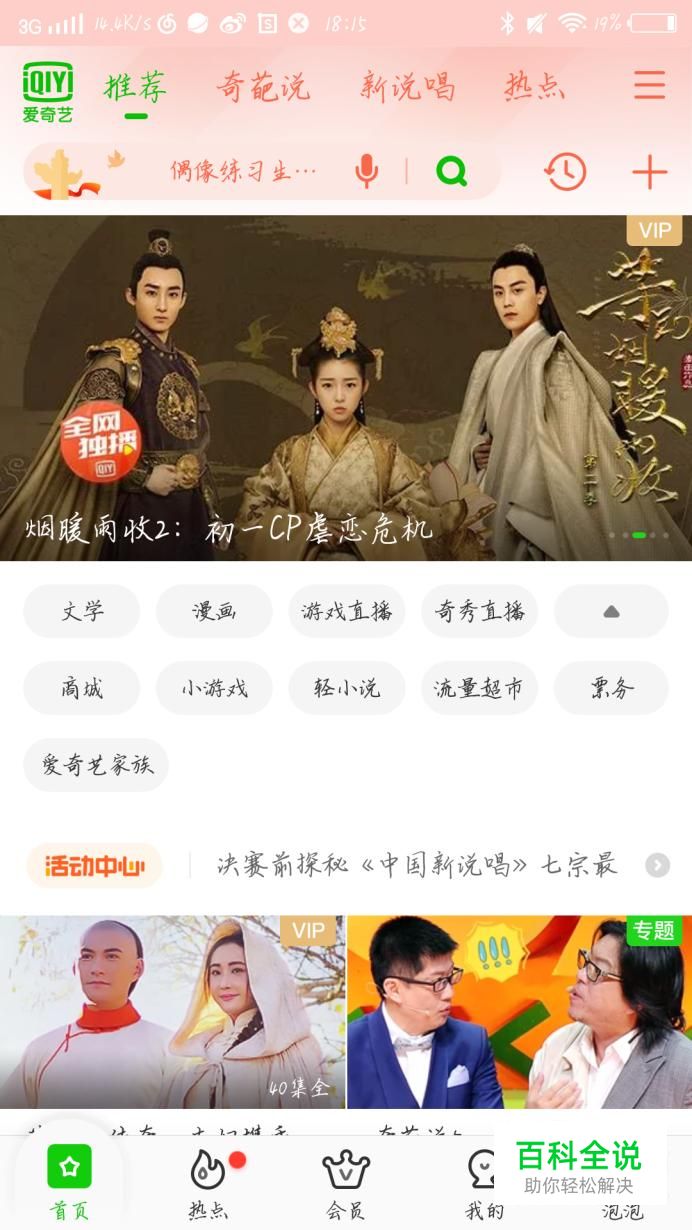
Task: Open the 烟暖雨收2 banner
Action: tap(345, 390)
